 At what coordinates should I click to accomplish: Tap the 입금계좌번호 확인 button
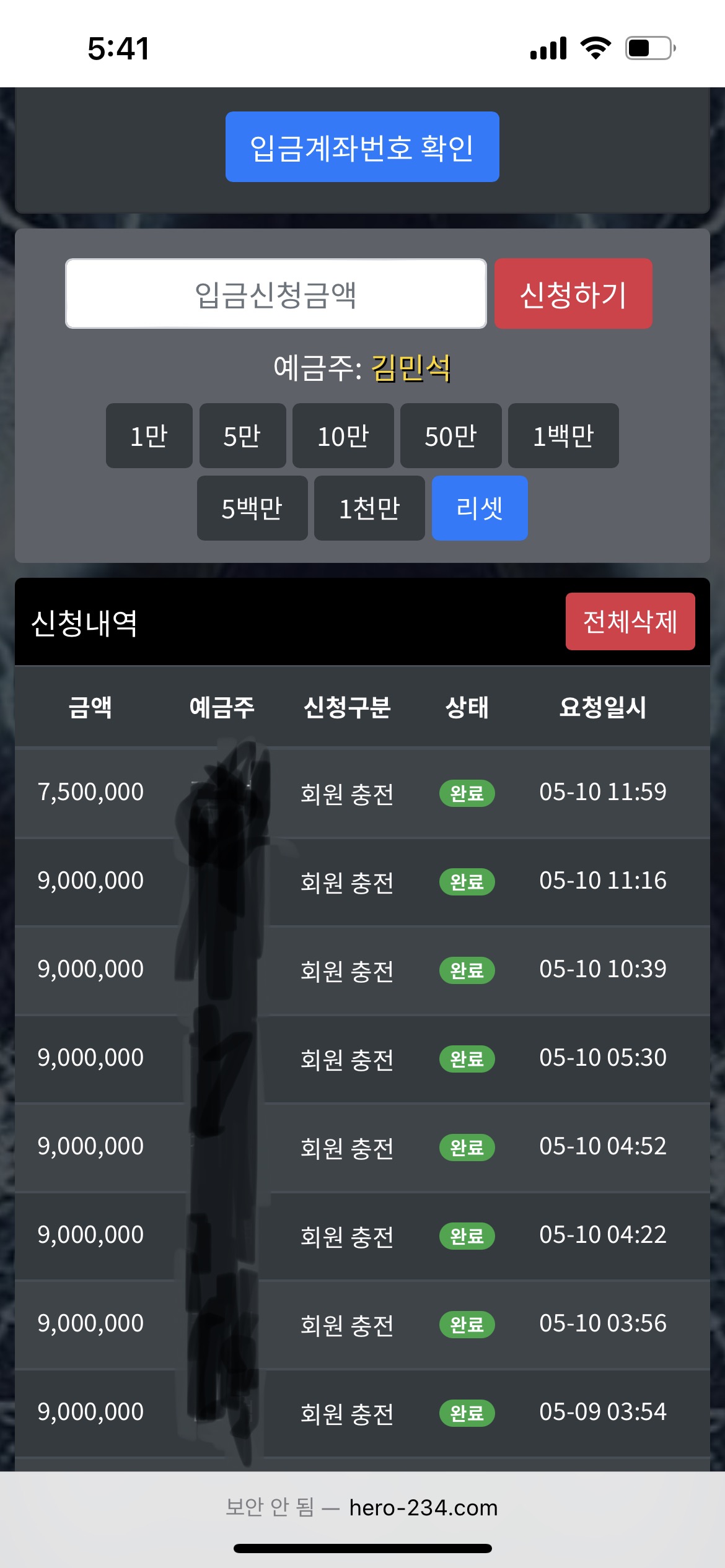tap(362, 147)
